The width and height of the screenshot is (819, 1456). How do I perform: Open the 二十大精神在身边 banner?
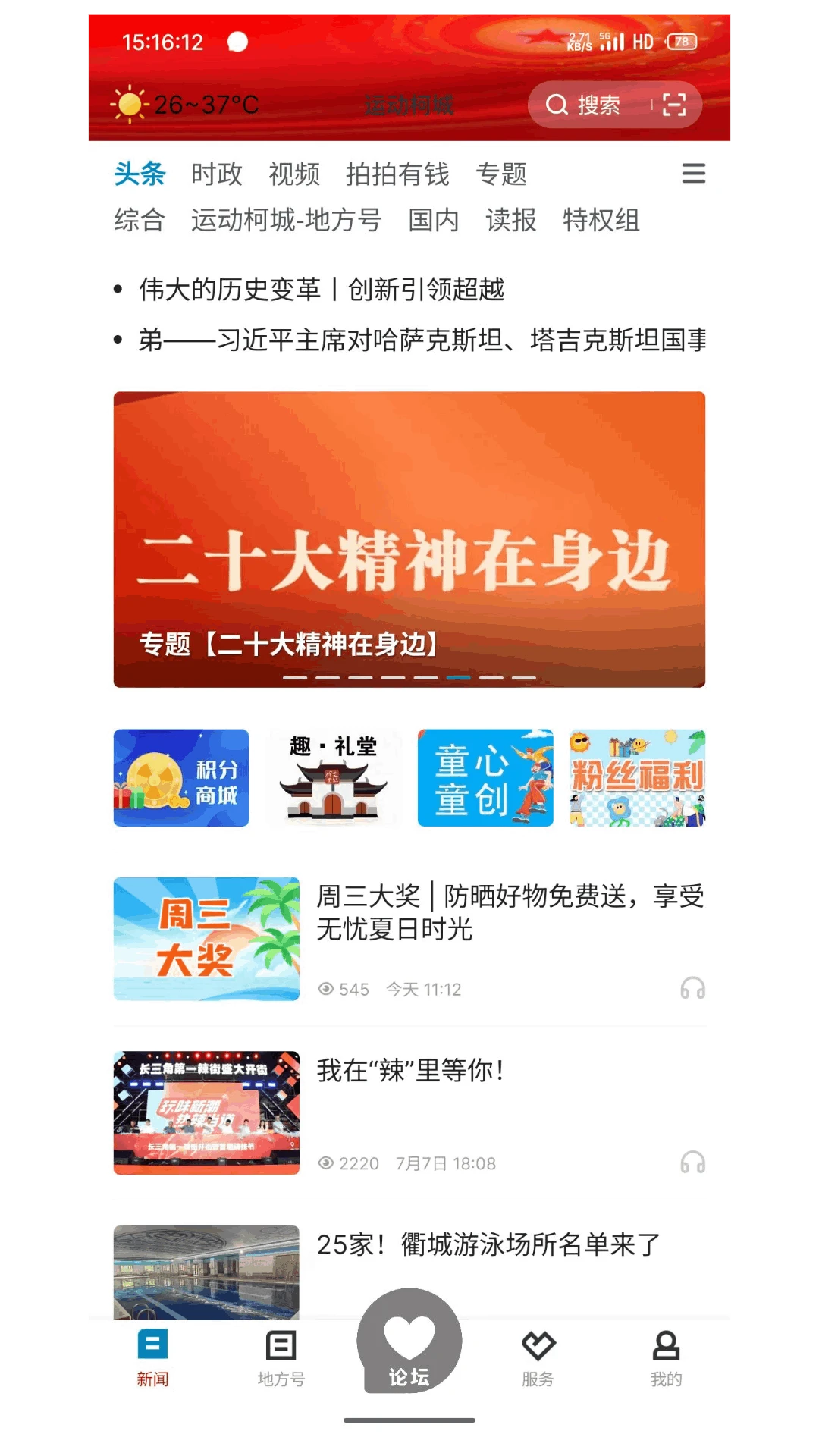(409, 539)
